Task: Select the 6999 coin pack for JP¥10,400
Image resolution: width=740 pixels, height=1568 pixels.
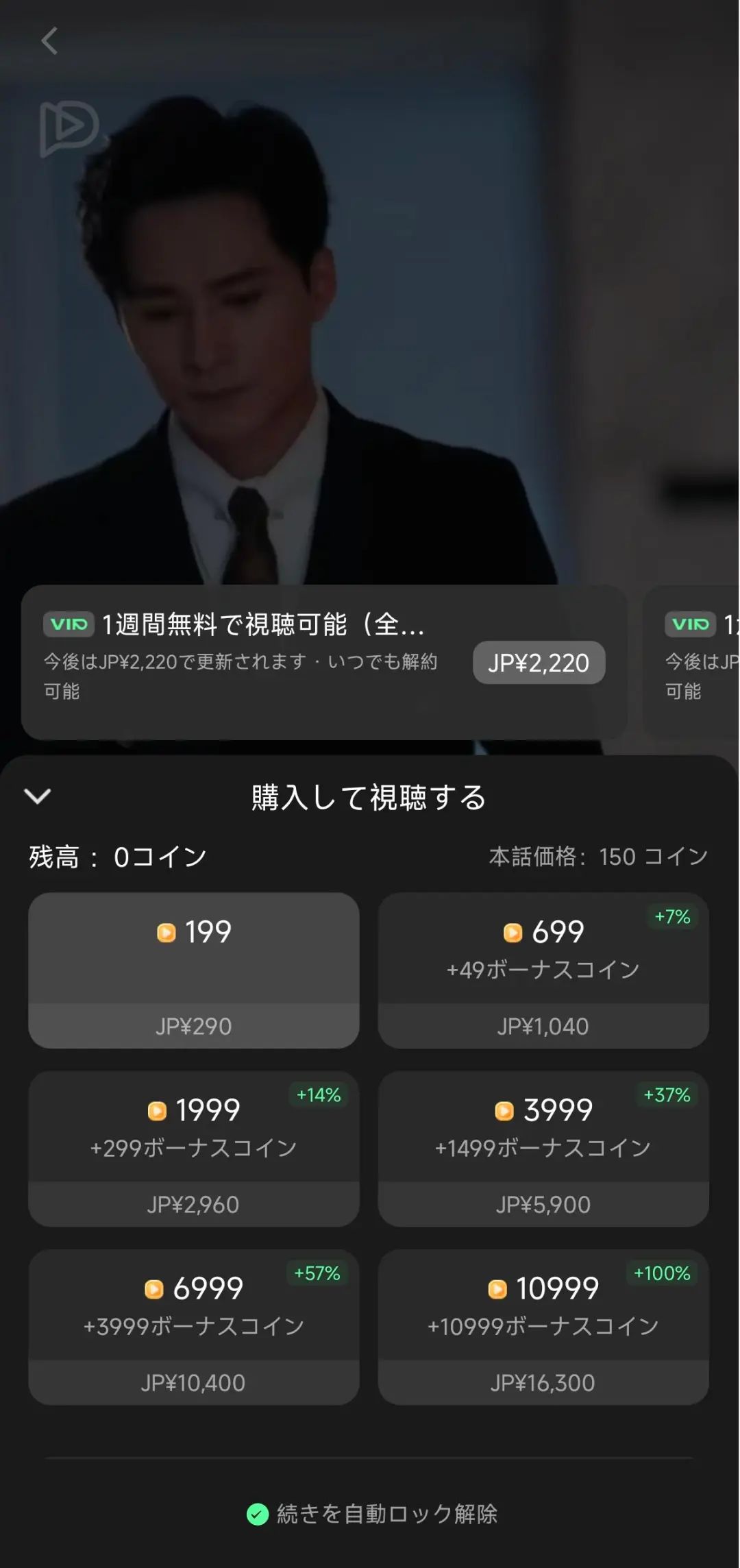Action: pyautogui.click(x=193, y=1326)
